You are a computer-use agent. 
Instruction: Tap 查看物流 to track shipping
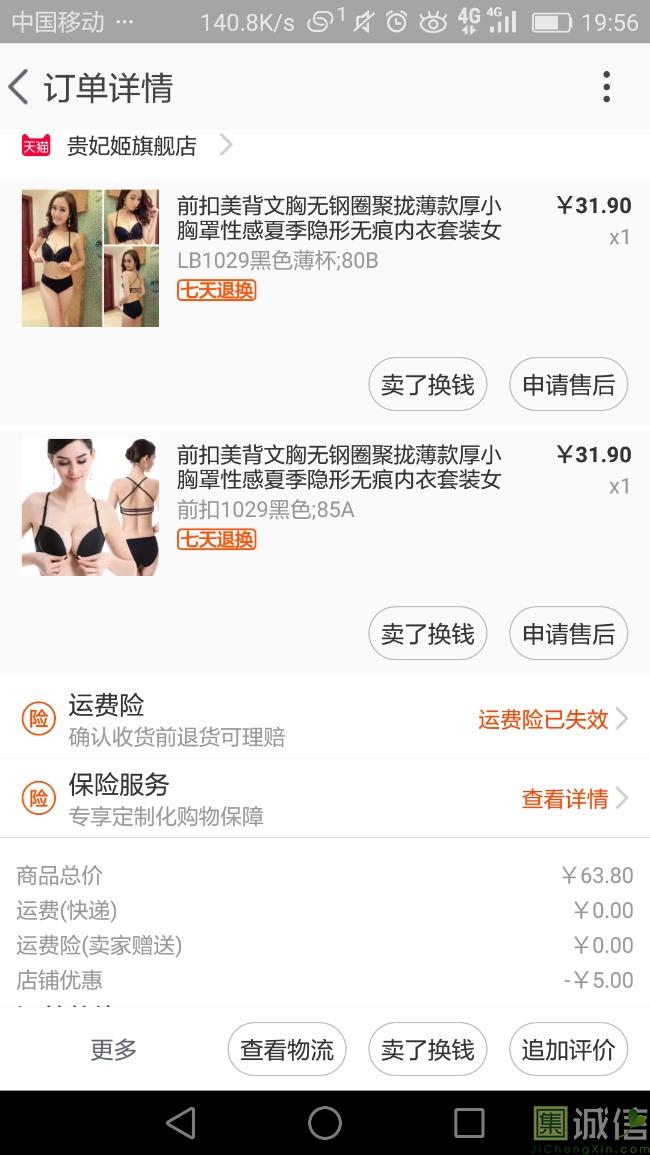[287, 1049]
